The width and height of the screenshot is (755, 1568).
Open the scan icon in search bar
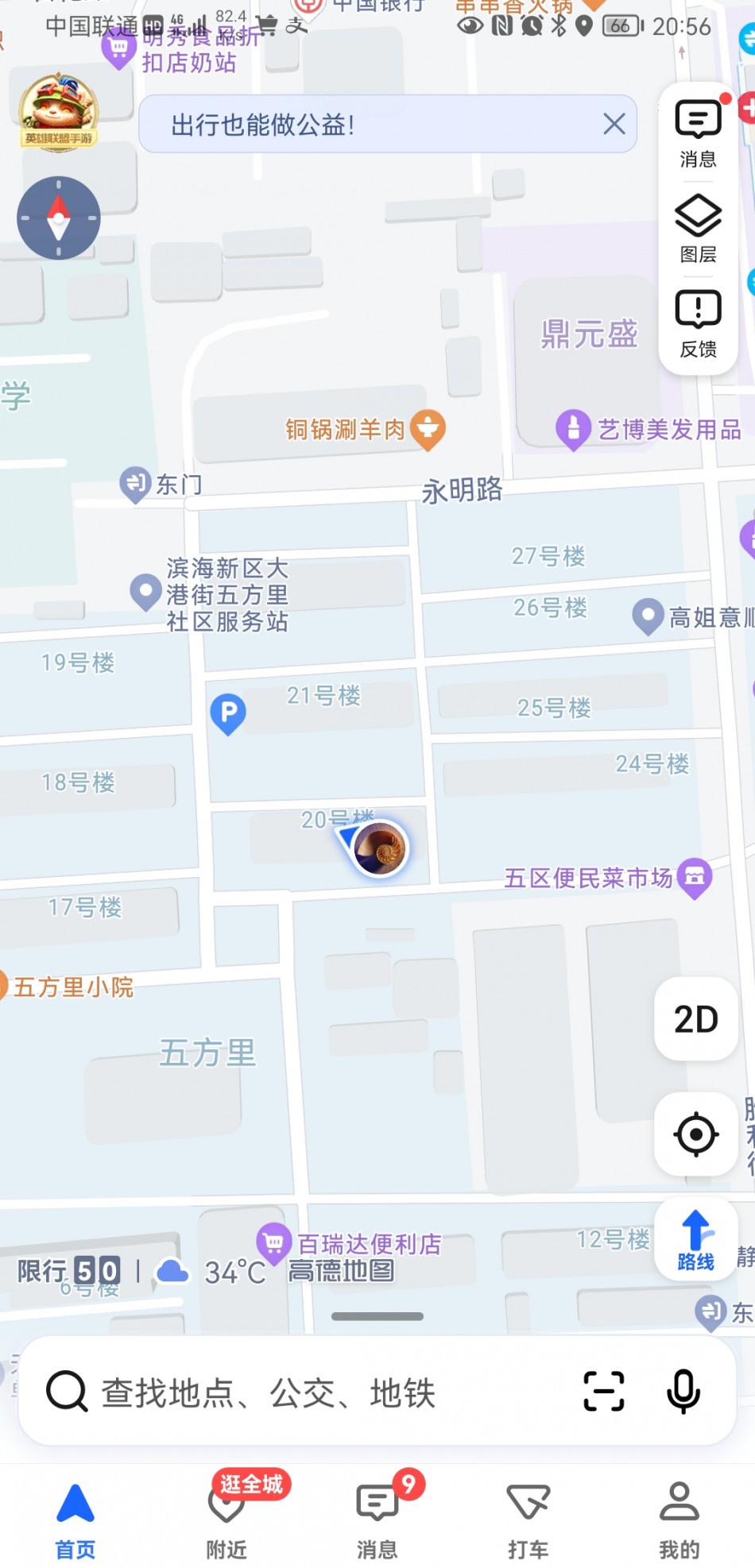pos(604,1392)
